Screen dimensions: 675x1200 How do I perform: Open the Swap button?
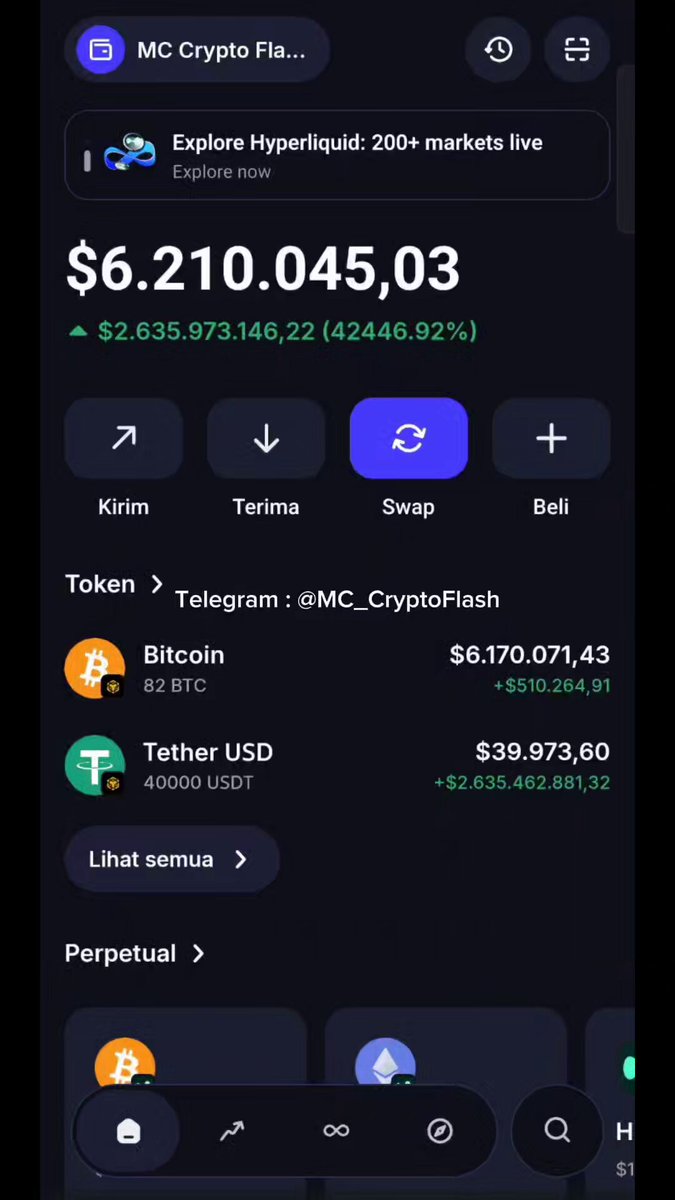(x=408, y=438)
